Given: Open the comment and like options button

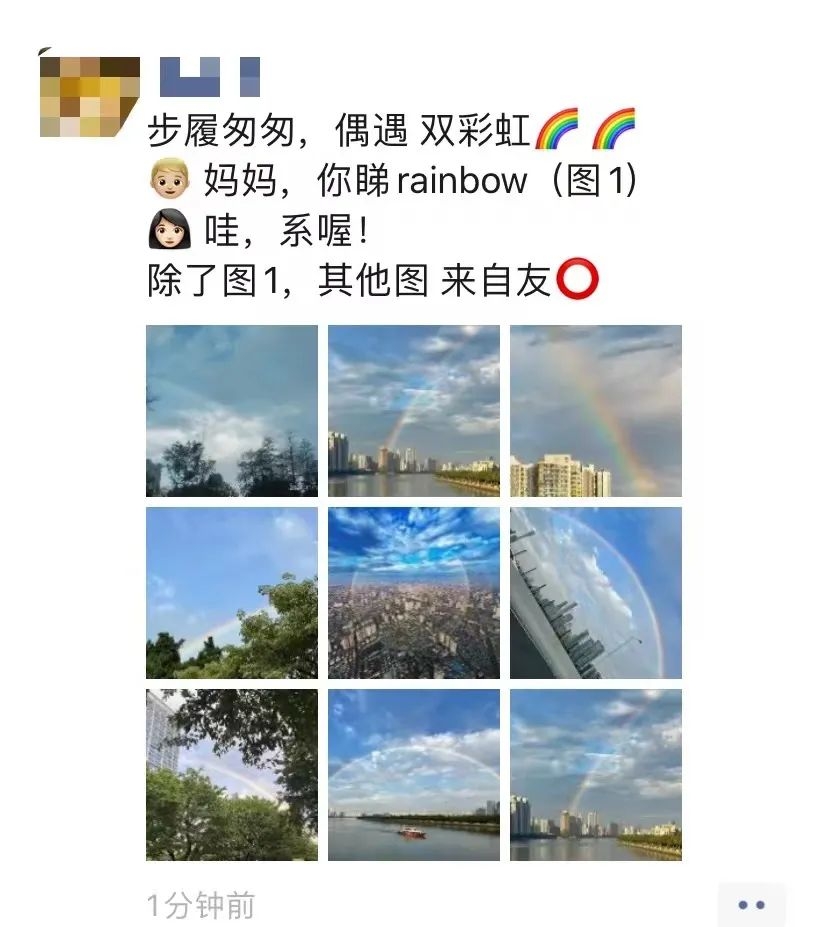Looking at the screenshot, I should pyautogui.click(x=751, y=905).
